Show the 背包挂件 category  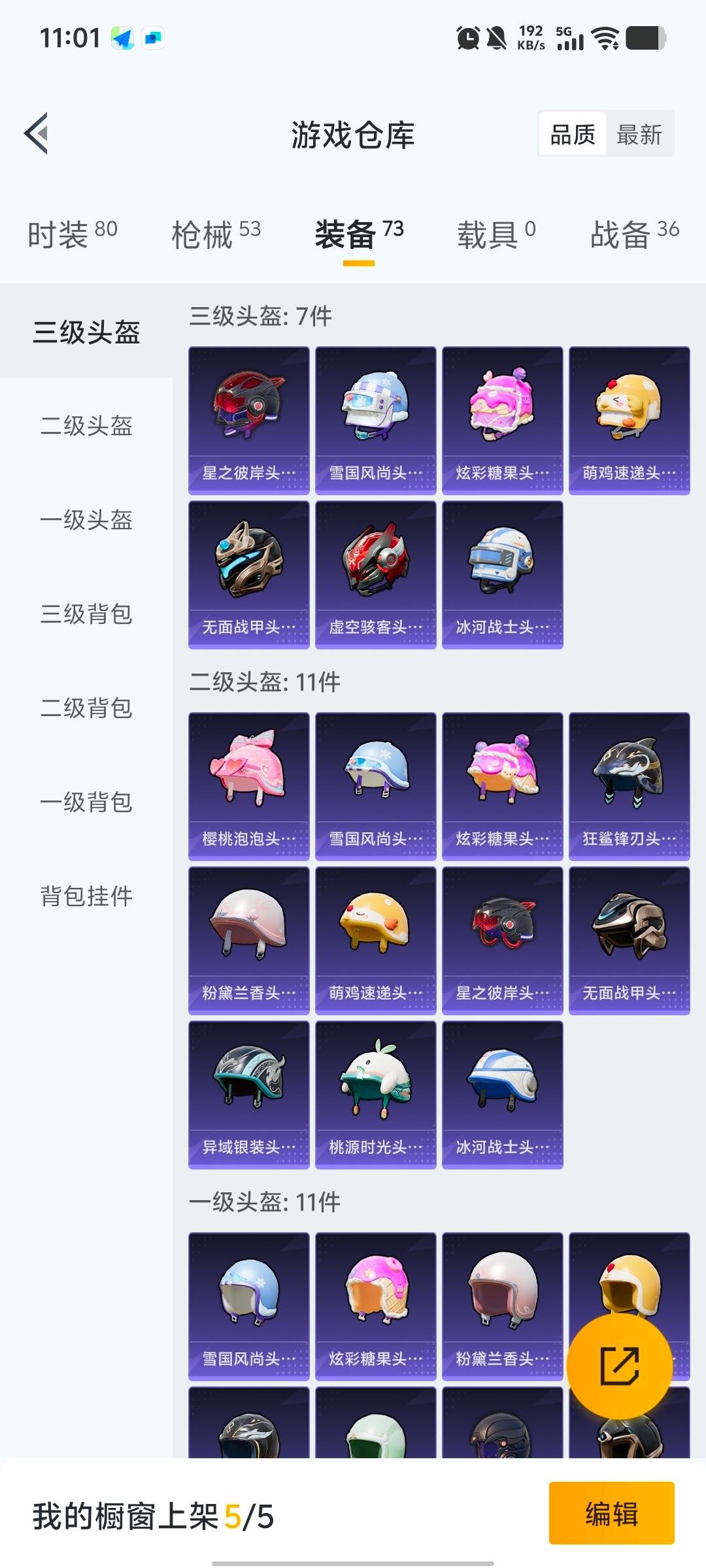tap(86, 896)
